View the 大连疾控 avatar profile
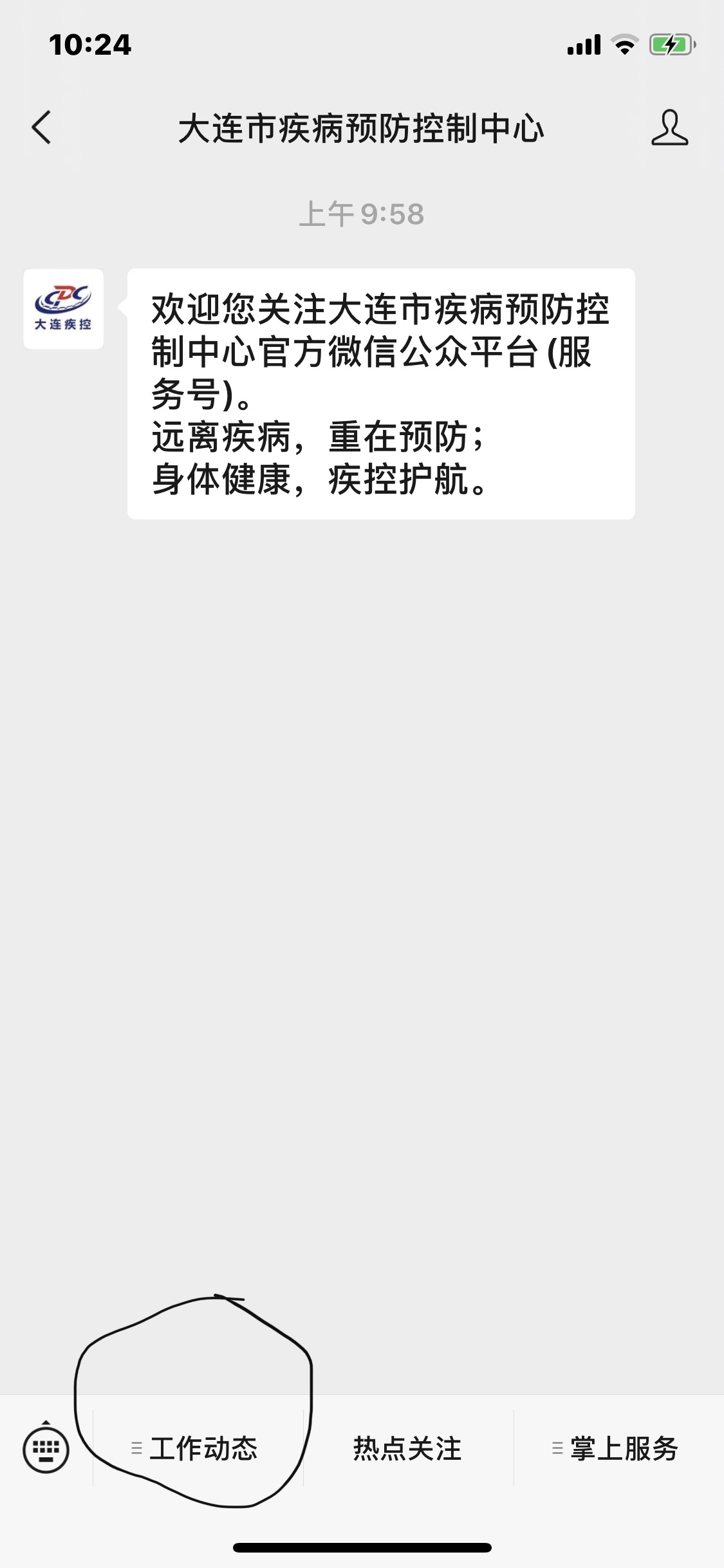This screenshot has width=724, height=1568. (64, 309)
